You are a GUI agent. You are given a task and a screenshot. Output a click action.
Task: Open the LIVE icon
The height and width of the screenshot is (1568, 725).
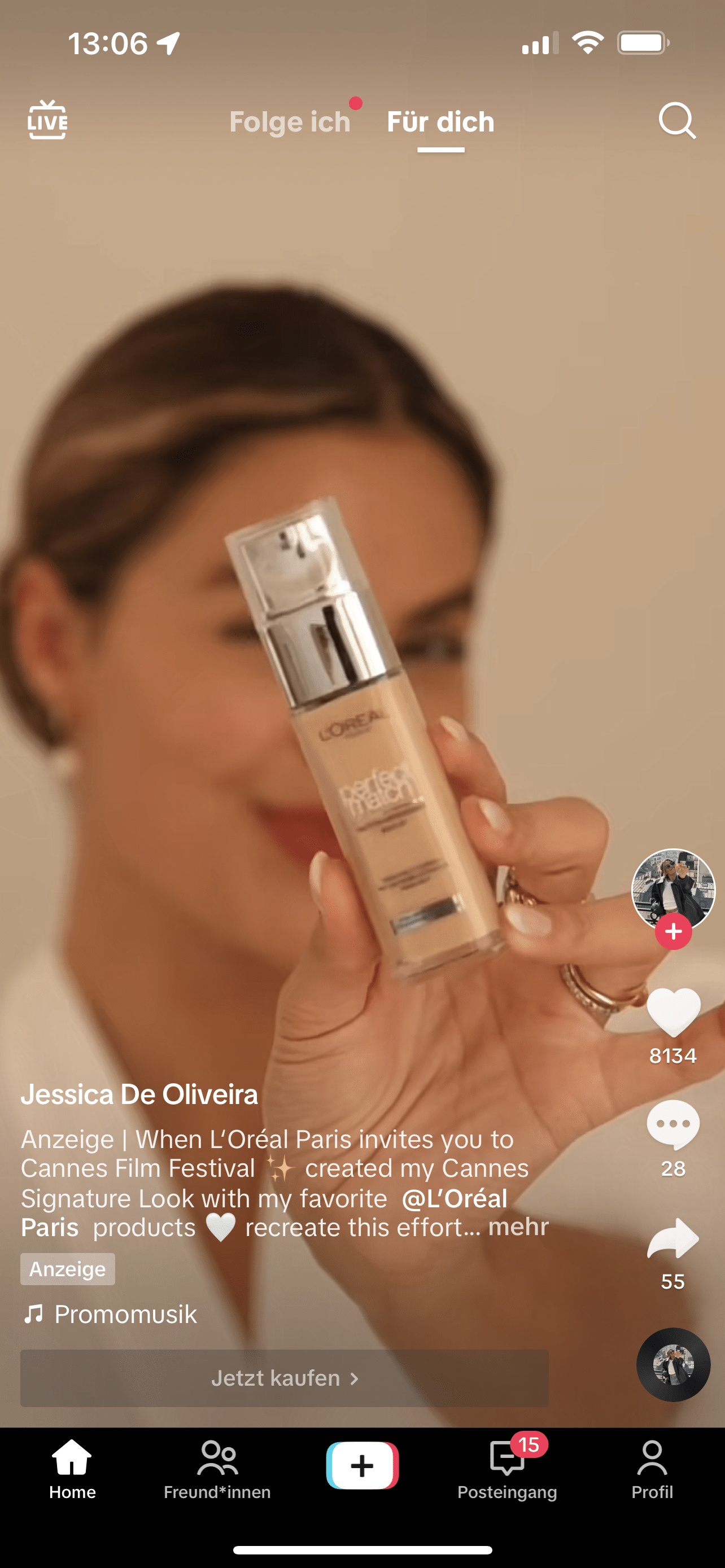[47, 120]
